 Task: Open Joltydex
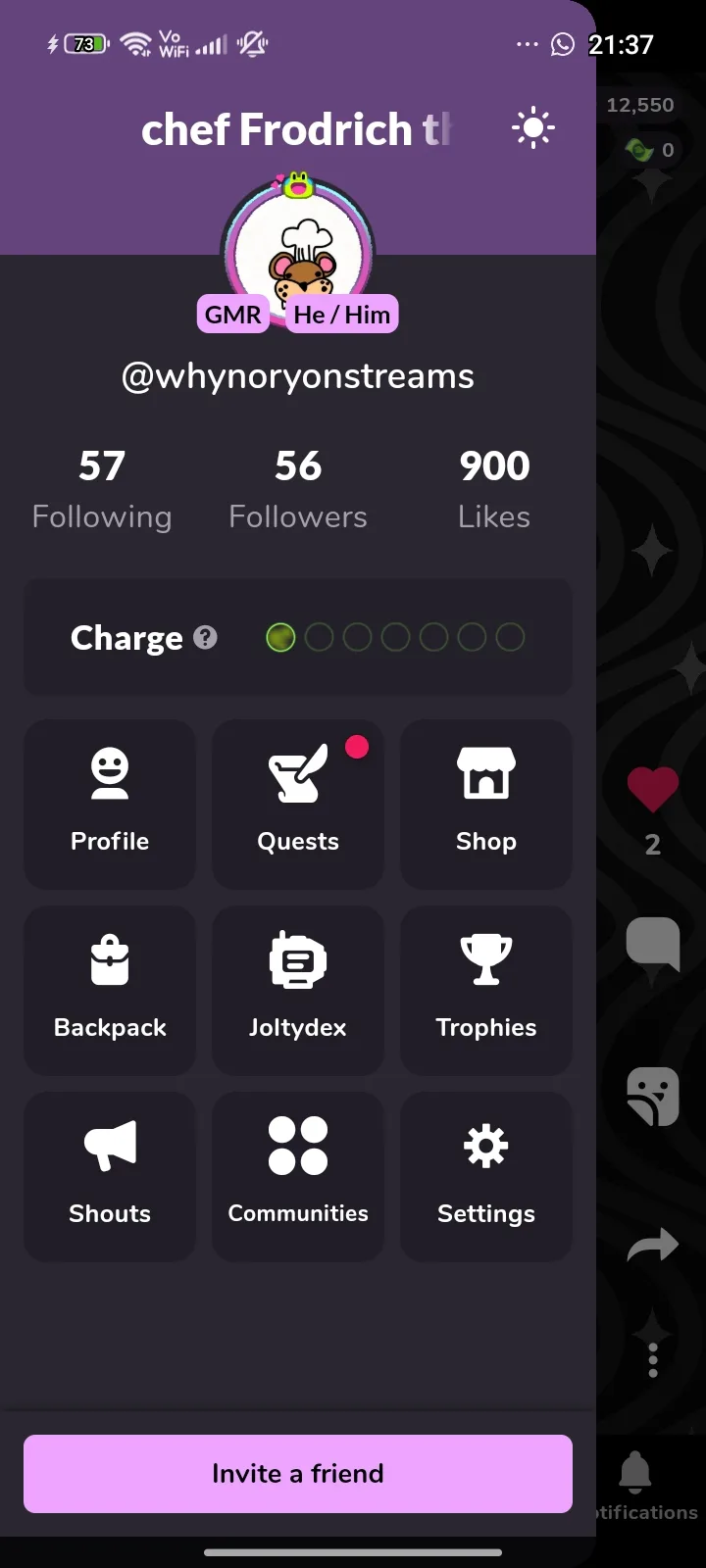coord(298,990)
